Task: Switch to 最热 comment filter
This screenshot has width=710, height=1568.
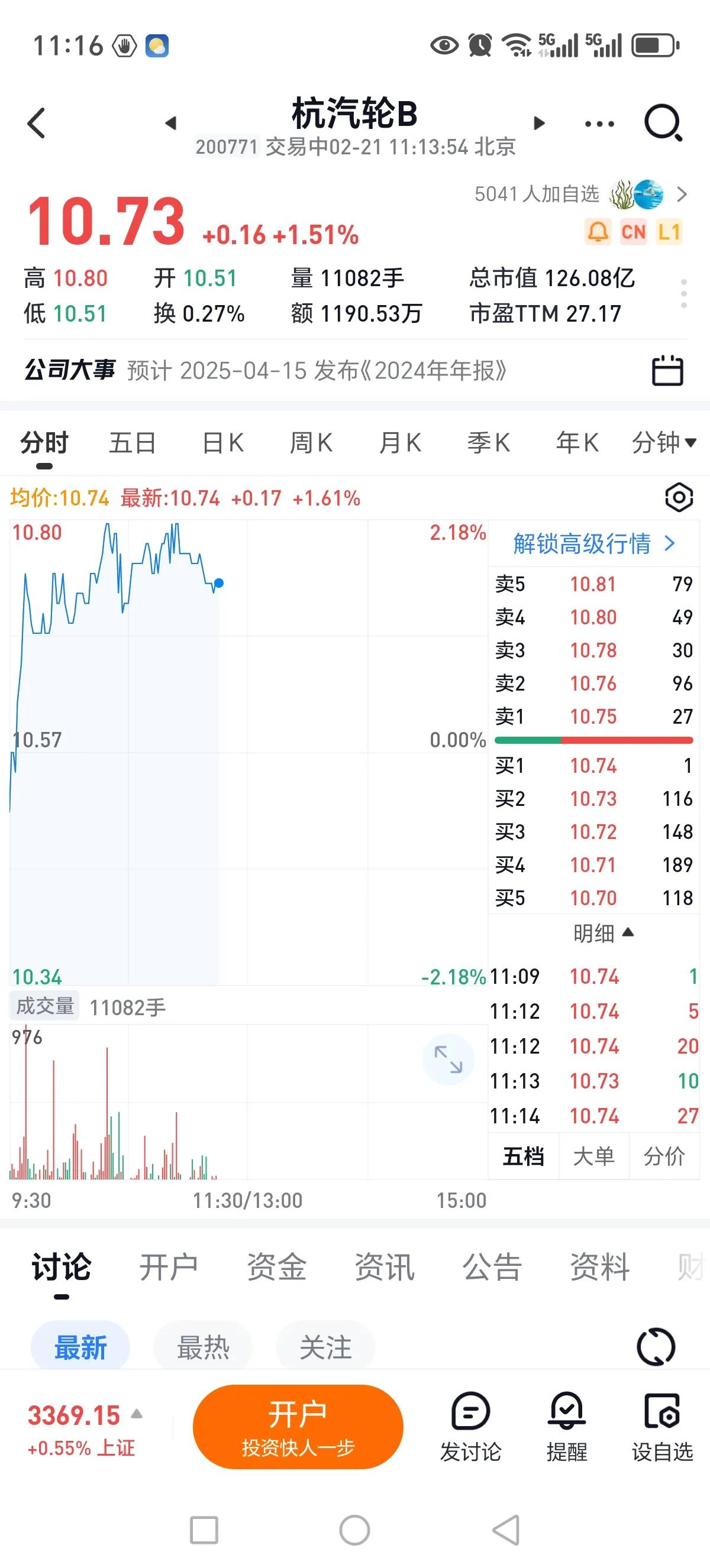Action: pos(203,1346)
